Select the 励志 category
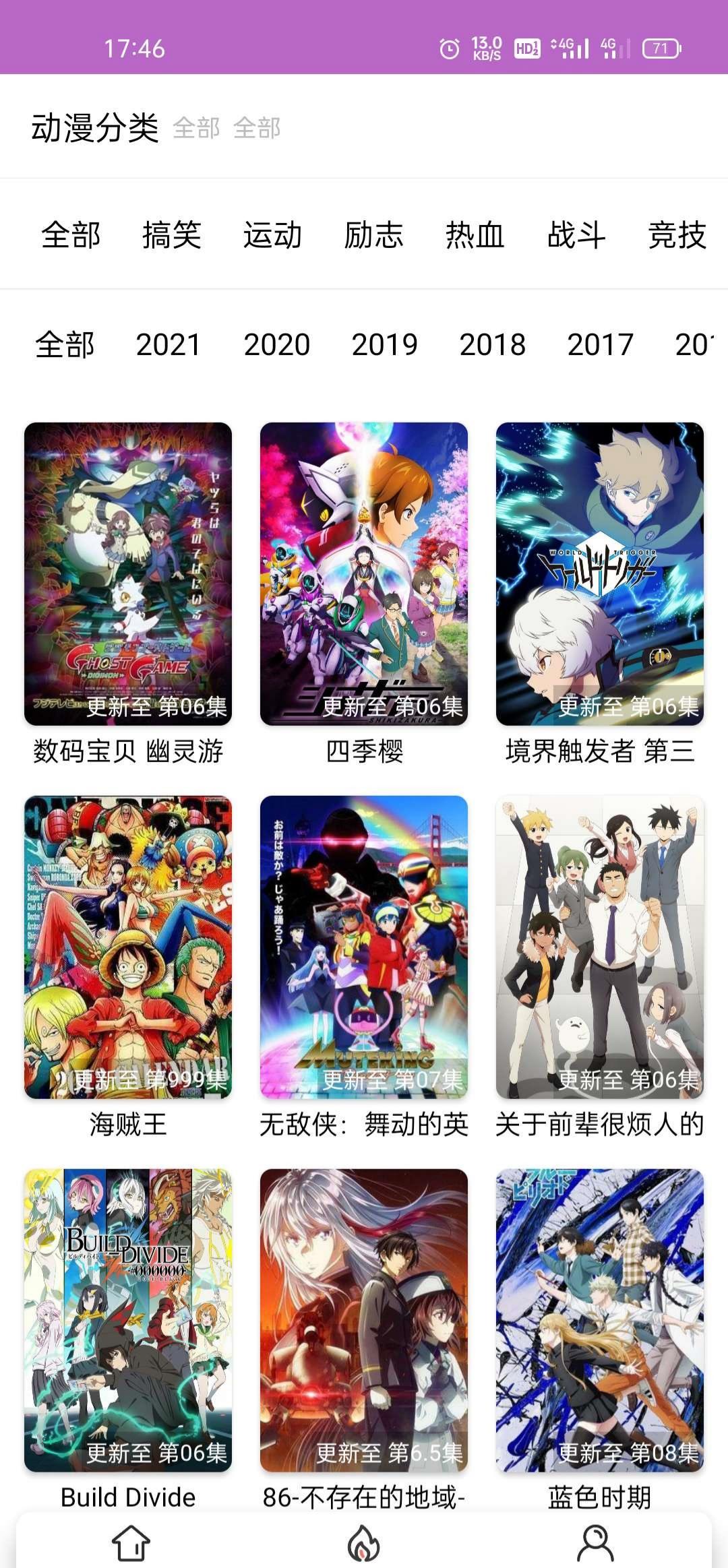 click(374, 237)
